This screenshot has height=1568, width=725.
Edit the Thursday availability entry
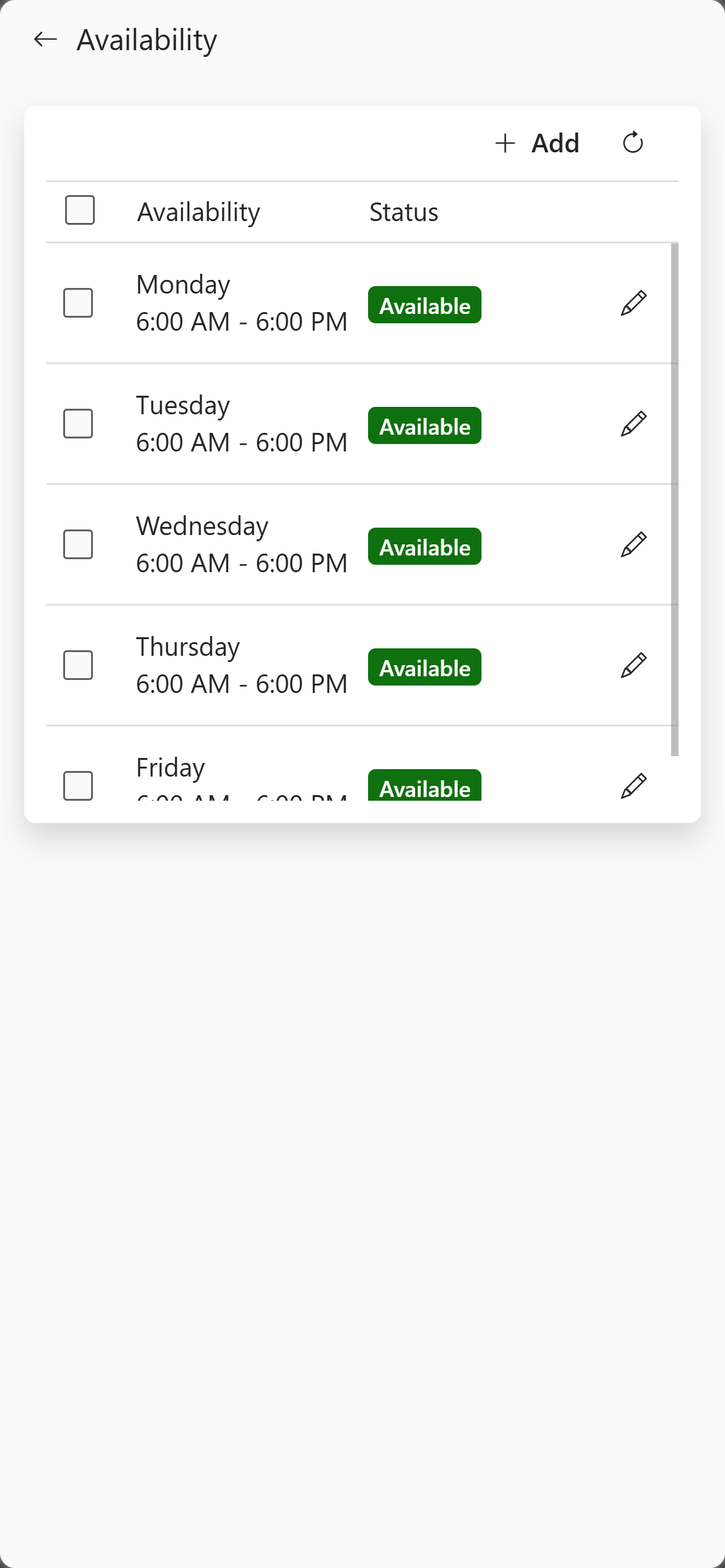tap(634, 665)
